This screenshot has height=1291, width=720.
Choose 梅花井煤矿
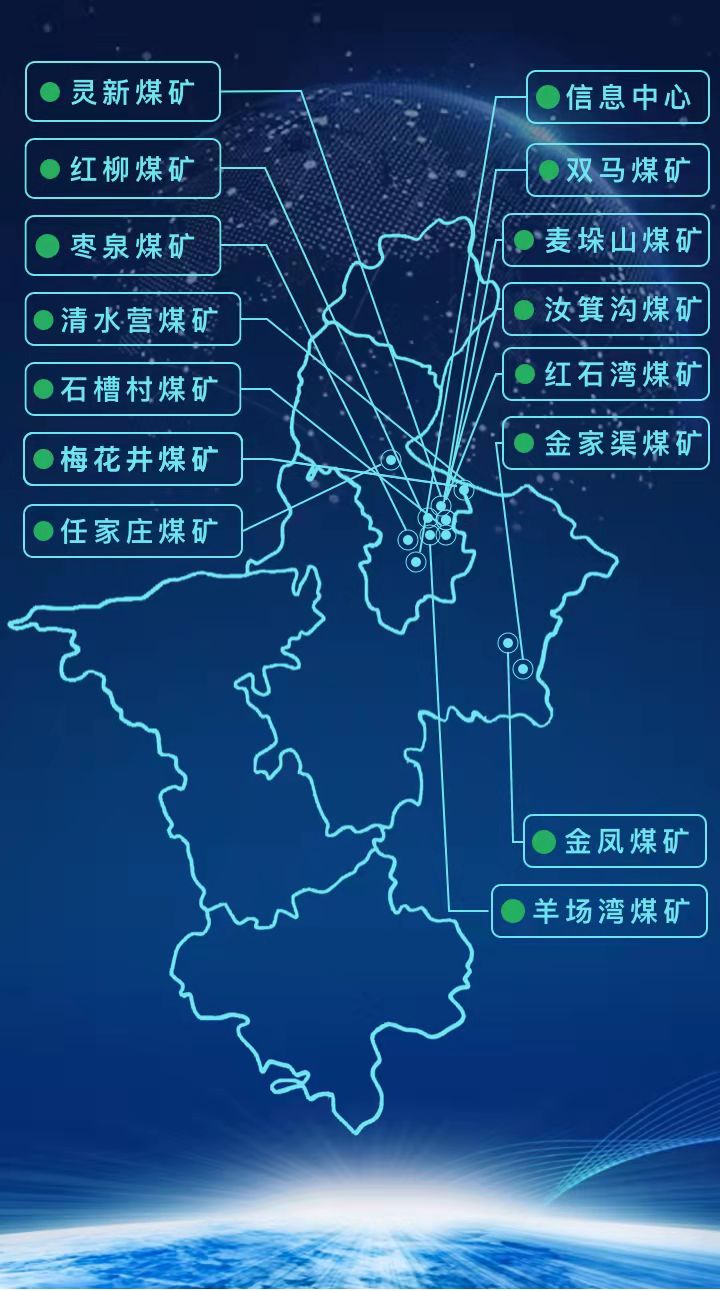132,459
